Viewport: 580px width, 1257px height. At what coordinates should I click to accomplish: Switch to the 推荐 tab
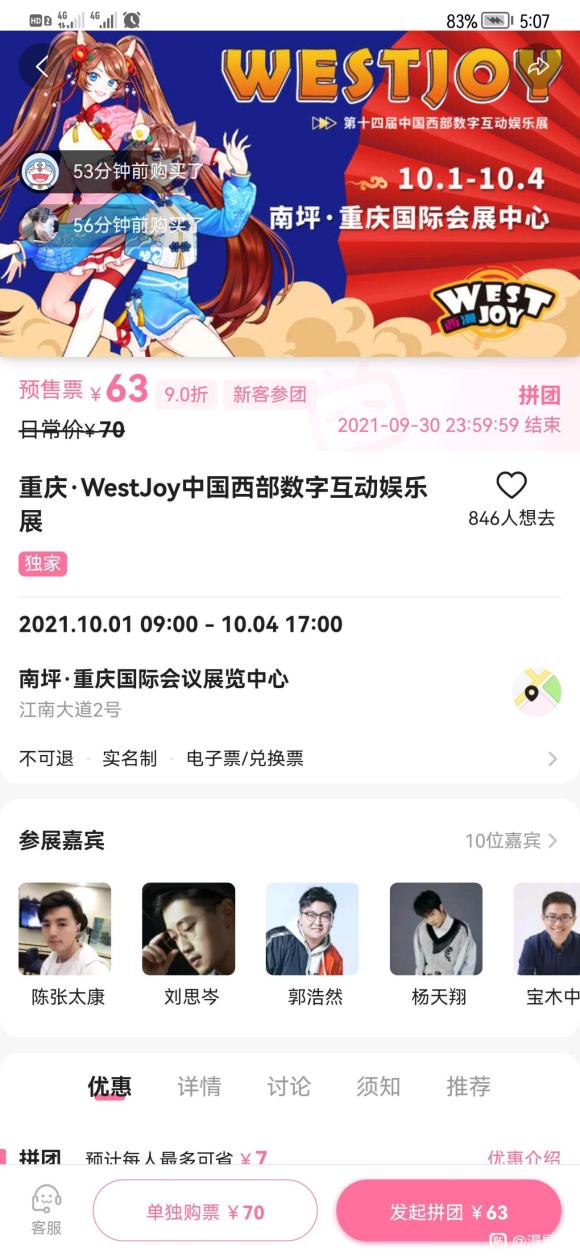click(x=468, y=1086)
